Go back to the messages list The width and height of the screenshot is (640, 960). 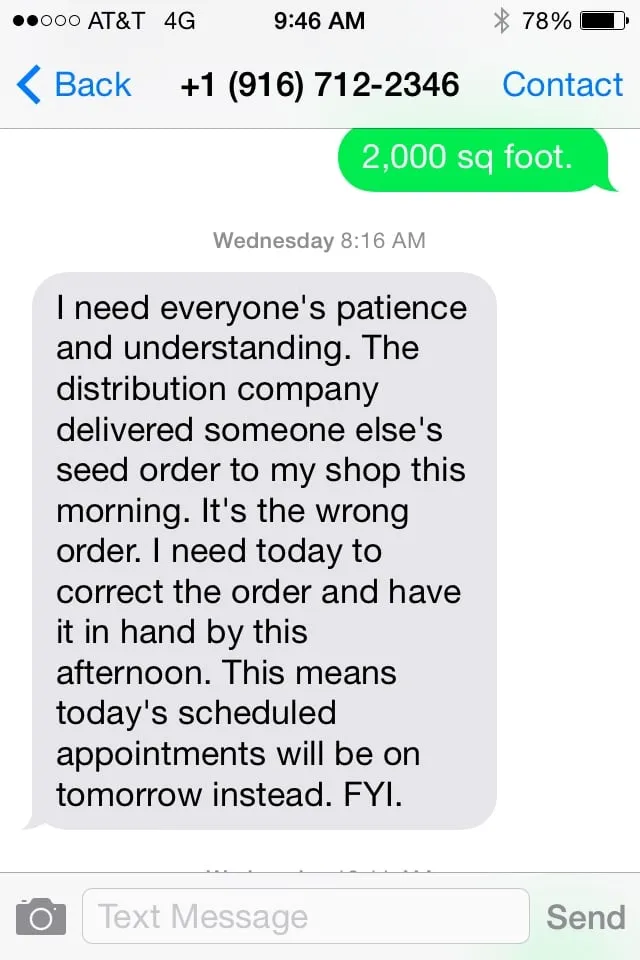73,85
